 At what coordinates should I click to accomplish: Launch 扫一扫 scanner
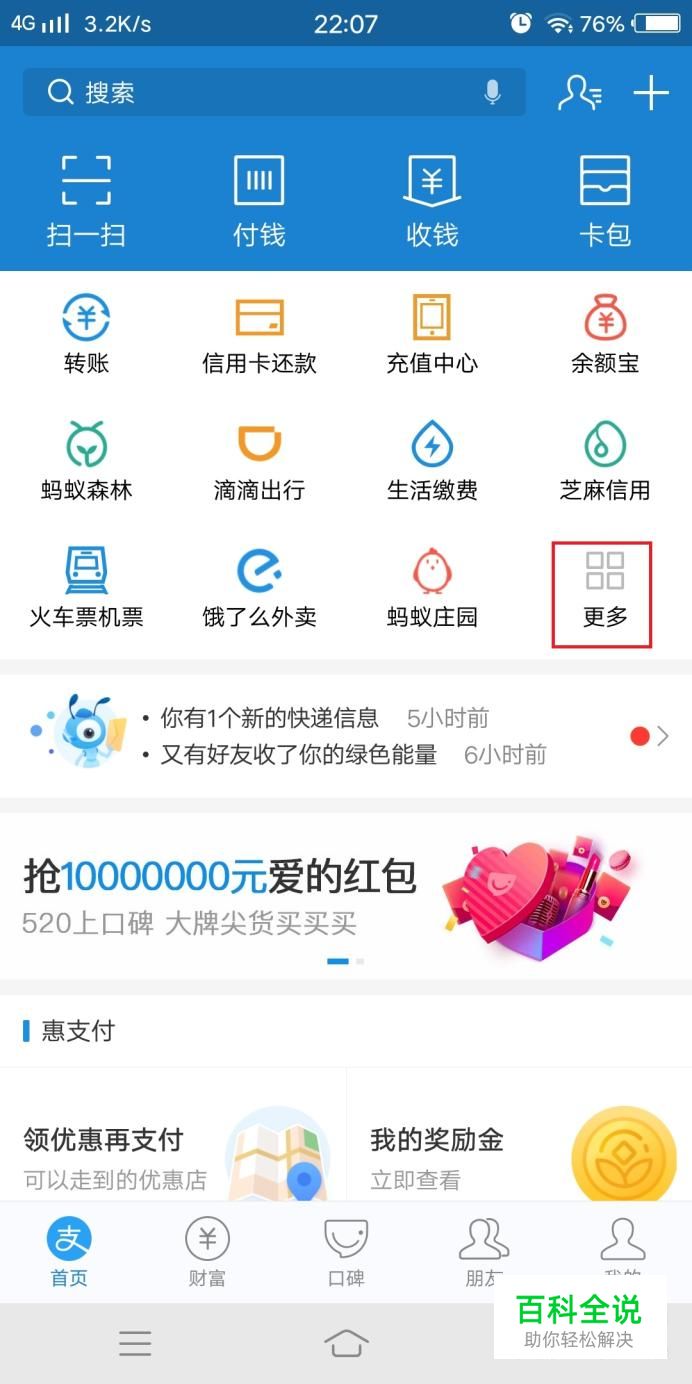(x=86, y=200)
